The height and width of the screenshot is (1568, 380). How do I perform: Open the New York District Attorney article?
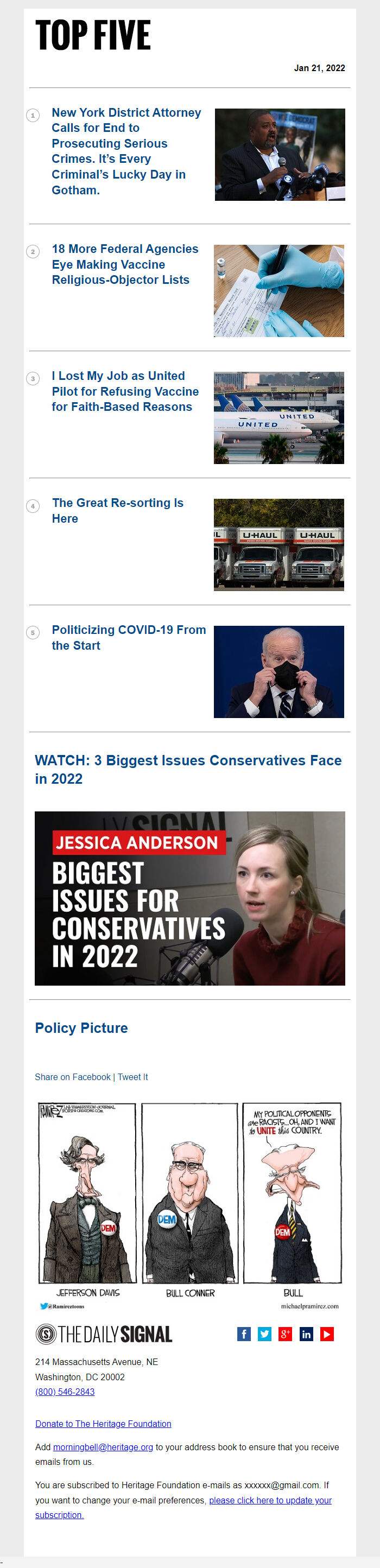tap(125, 151)
